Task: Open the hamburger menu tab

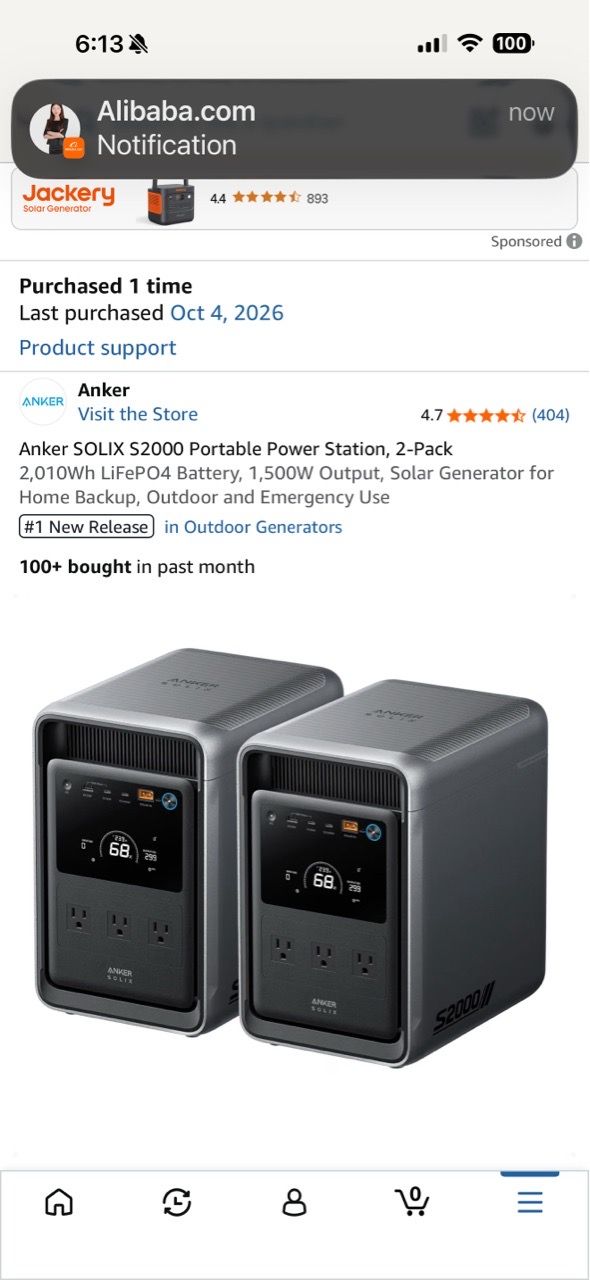Action: pyautogui.click(x=530, y=1202)
